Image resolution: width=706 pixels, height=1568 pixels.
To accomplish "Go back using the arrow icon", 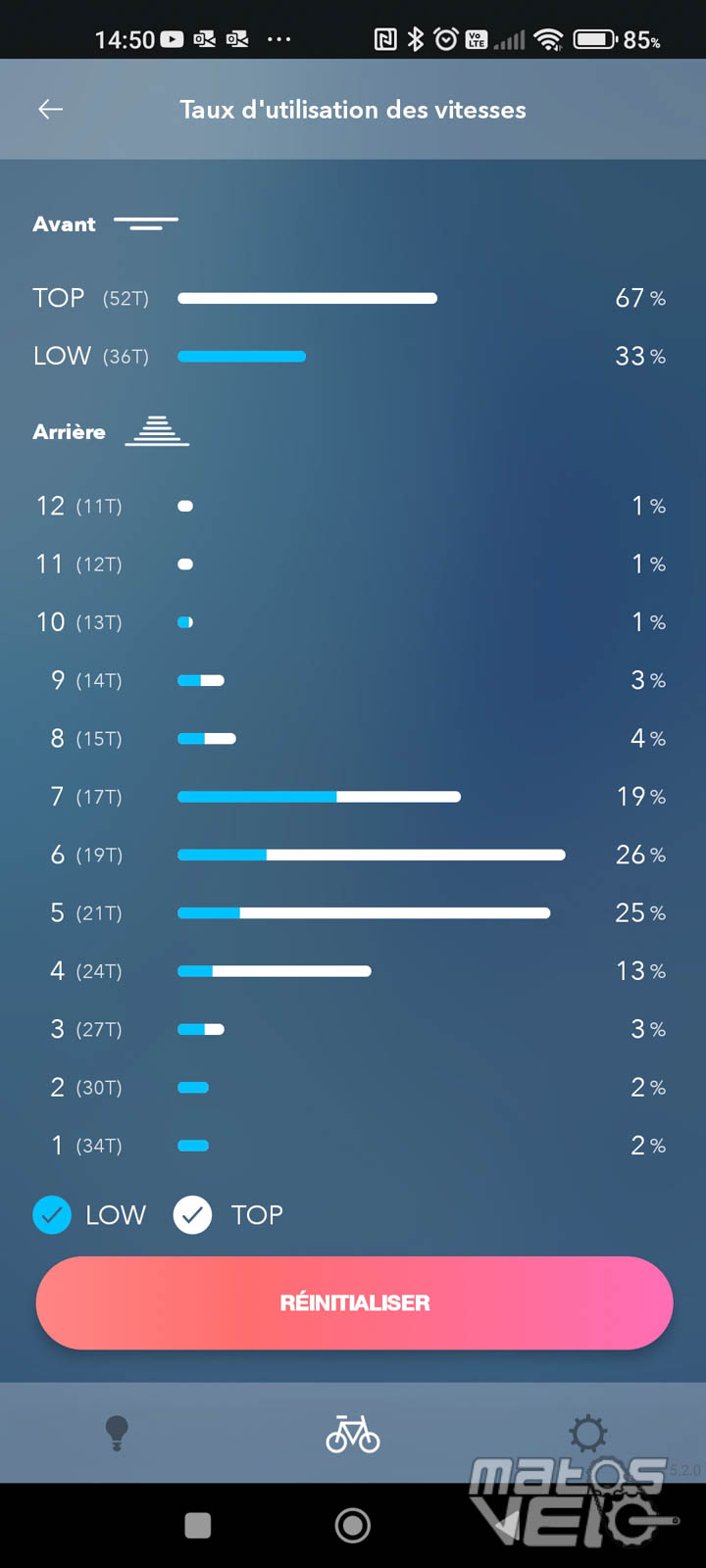I will click(50, 110).
